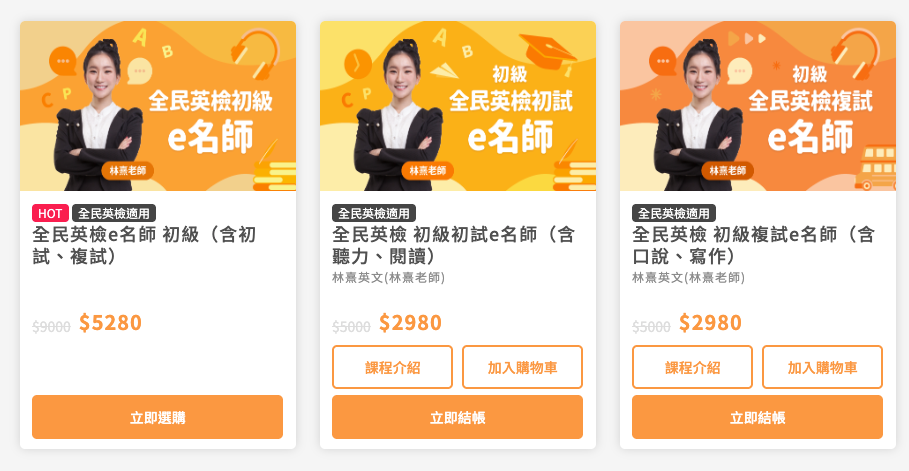Open 課程介紹 for 初級初試e名師
The image size is (909, 471).
coord(392,367)
